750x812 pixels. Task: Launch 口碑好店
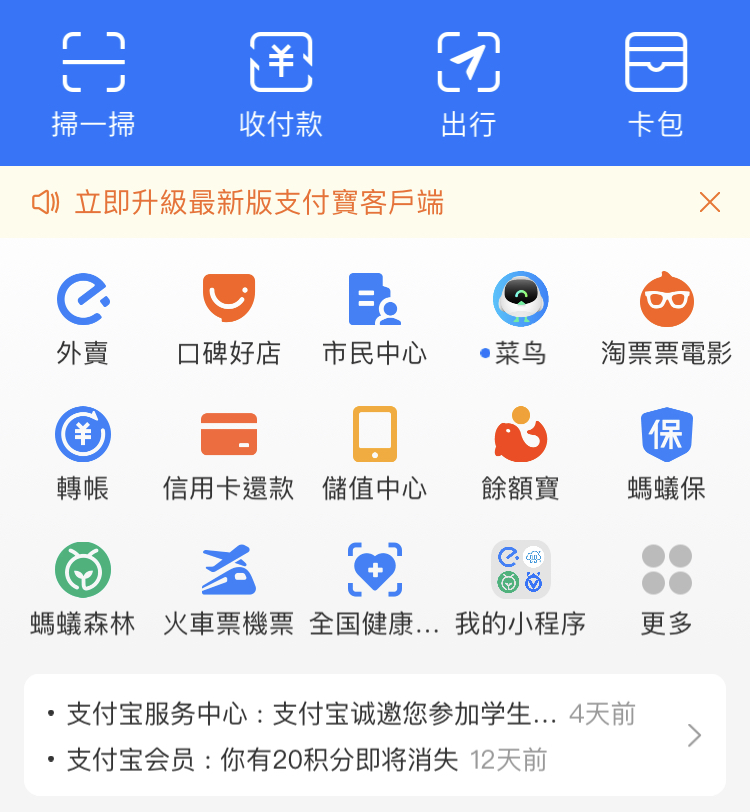pos(229,318)
